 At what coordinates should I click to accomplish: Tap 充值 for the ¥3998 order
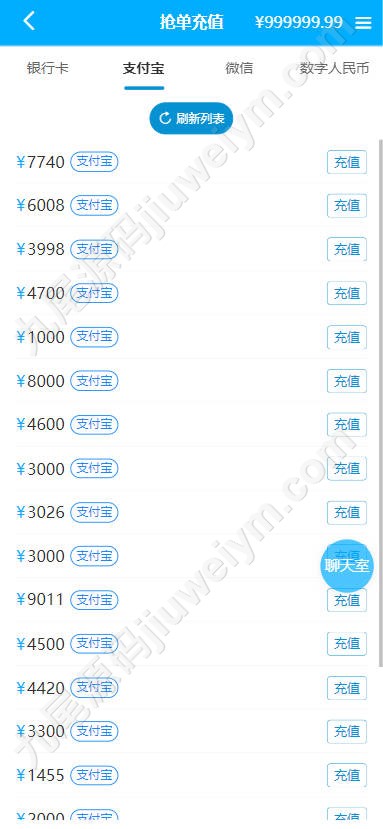[347, 250]
